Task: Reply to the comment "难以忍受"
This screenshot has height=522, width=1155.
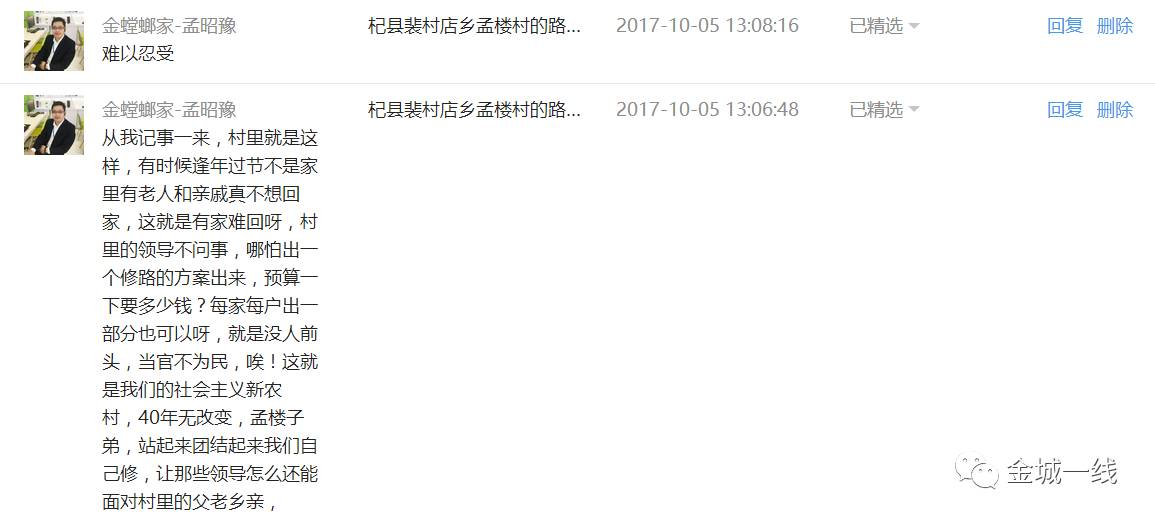Action: [1065, 26]
